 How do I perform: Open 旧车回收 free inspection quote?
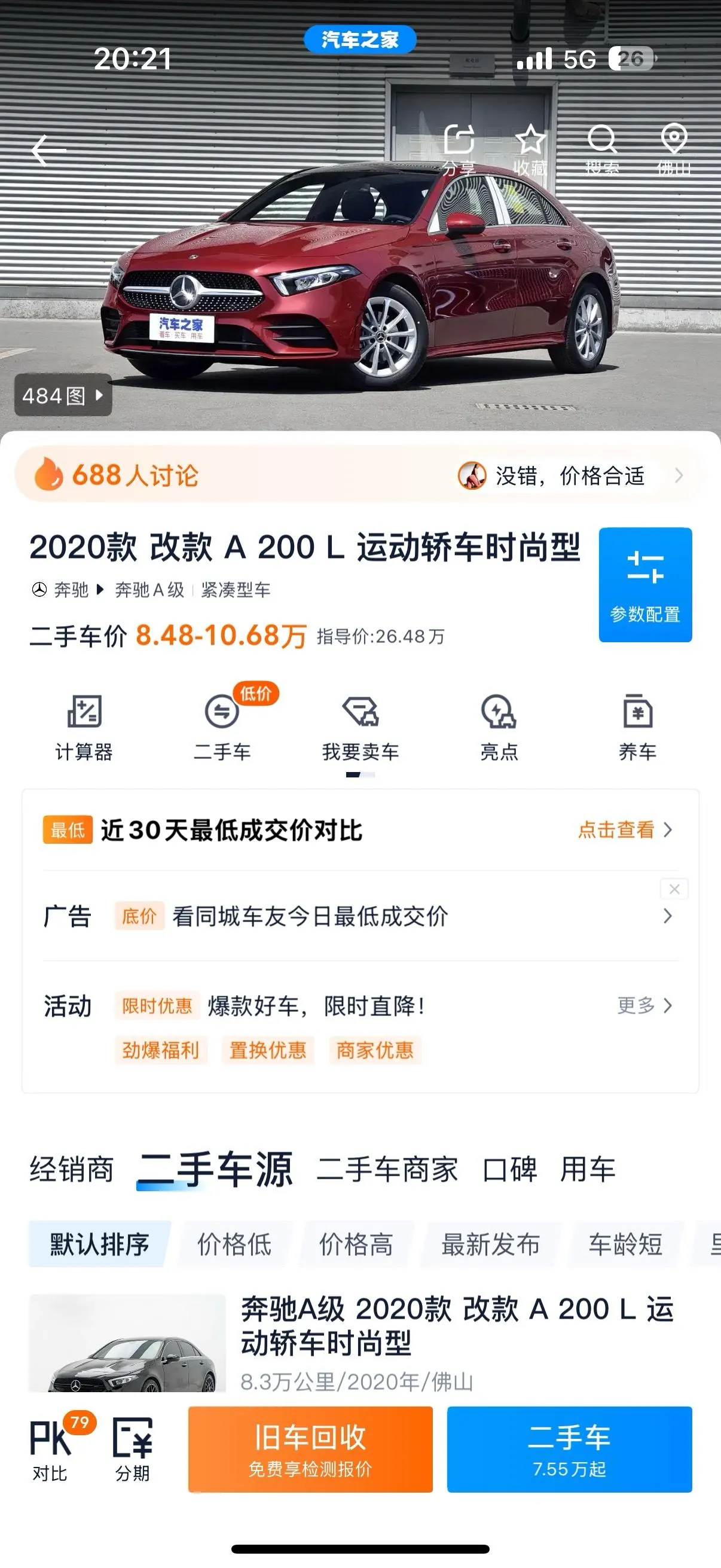[310, 1450]
